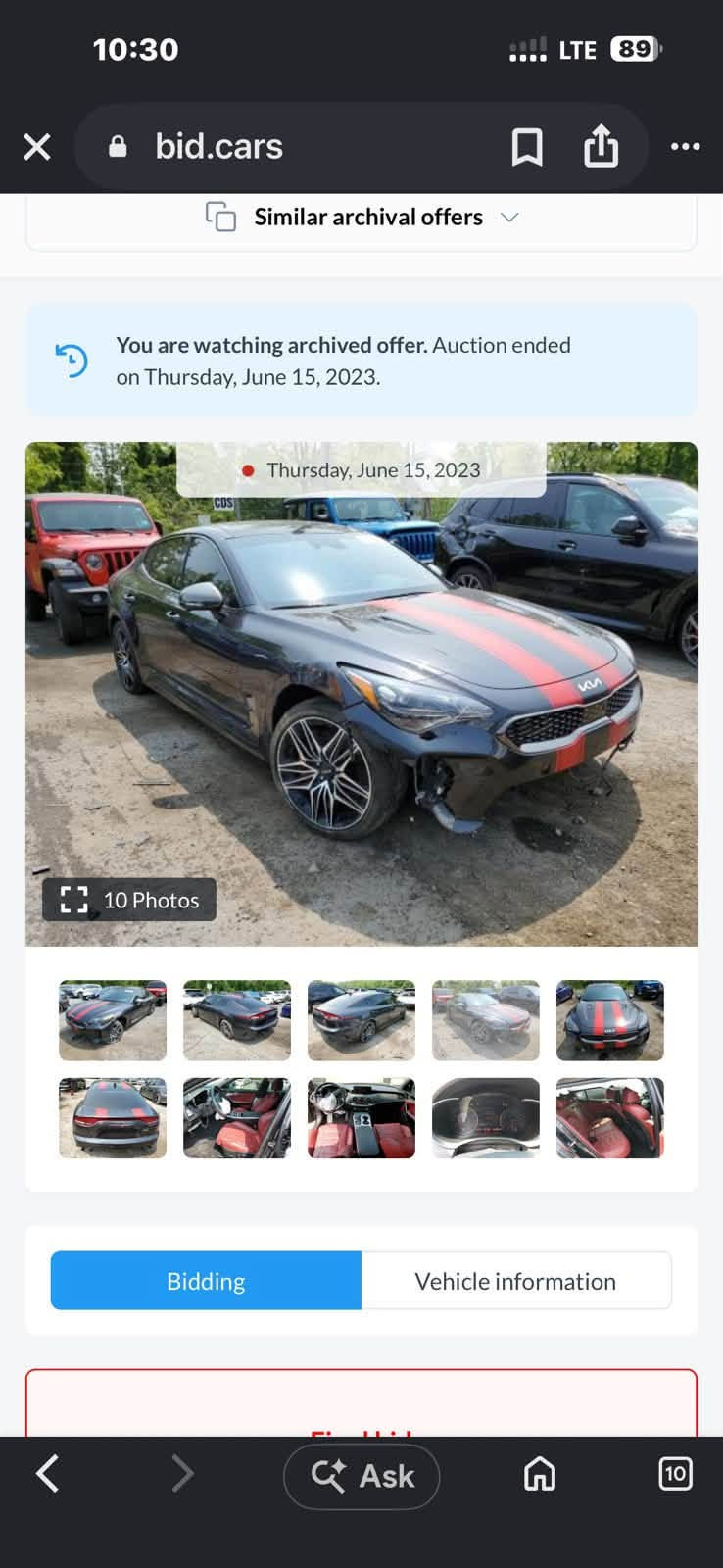Bookmark this bid.cars page

527,147
